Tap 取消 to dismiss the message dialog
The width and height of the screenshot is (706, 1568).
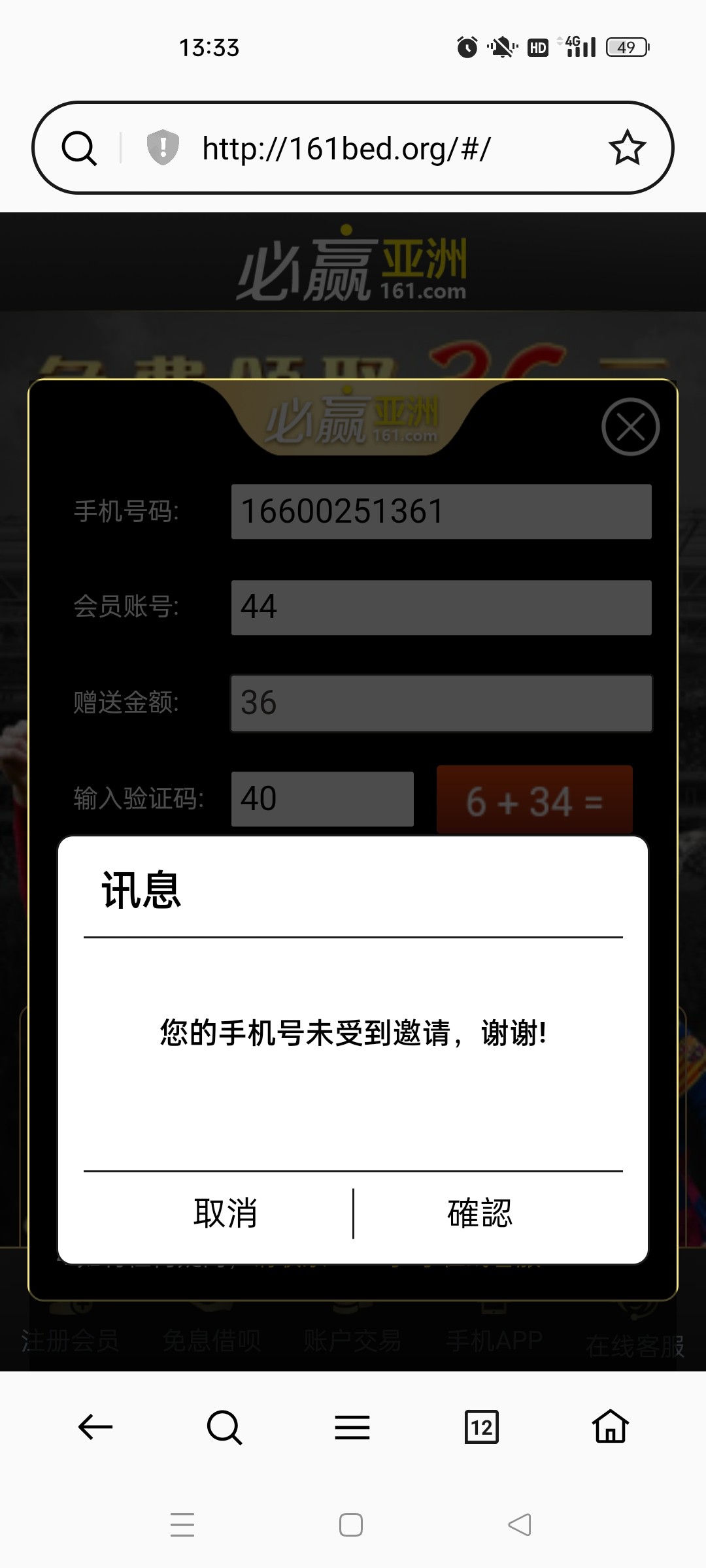[x=225, y=1213]
